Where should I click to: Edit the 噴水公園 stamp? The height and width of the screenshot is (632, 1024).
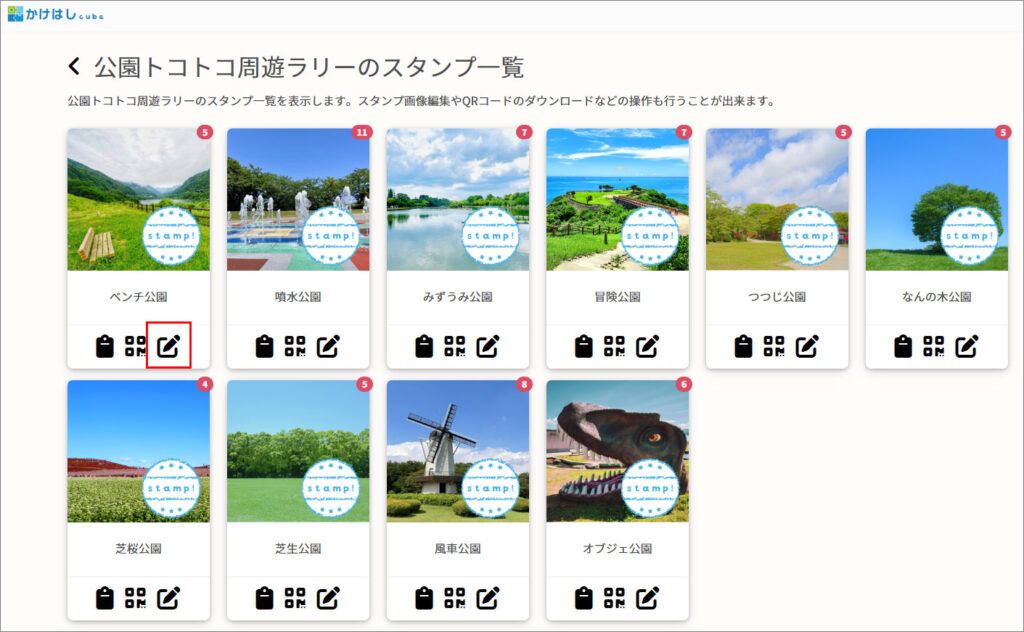coord(328,347)
